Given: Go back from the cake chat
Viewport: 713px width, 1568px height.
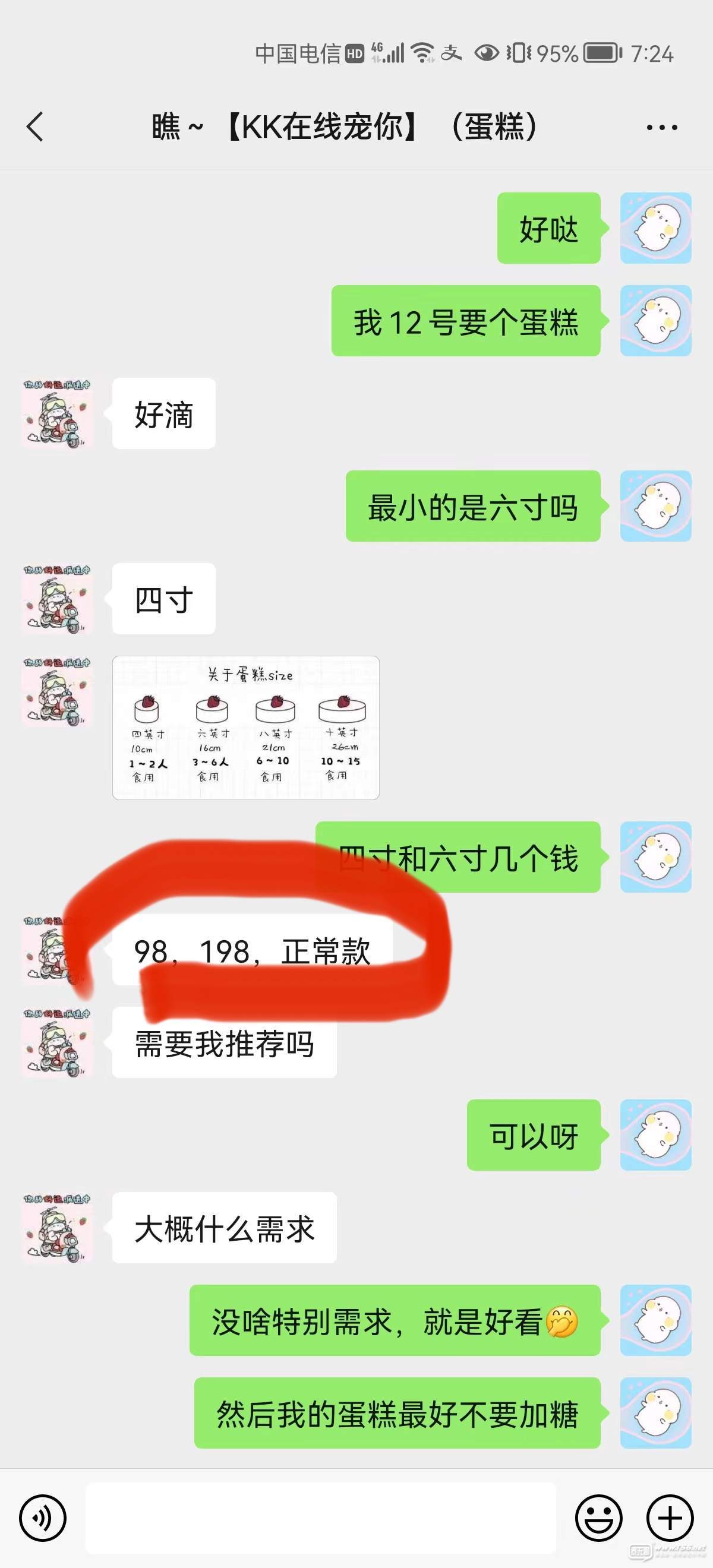Looking at the screenshot, I should tap(35, 127).
